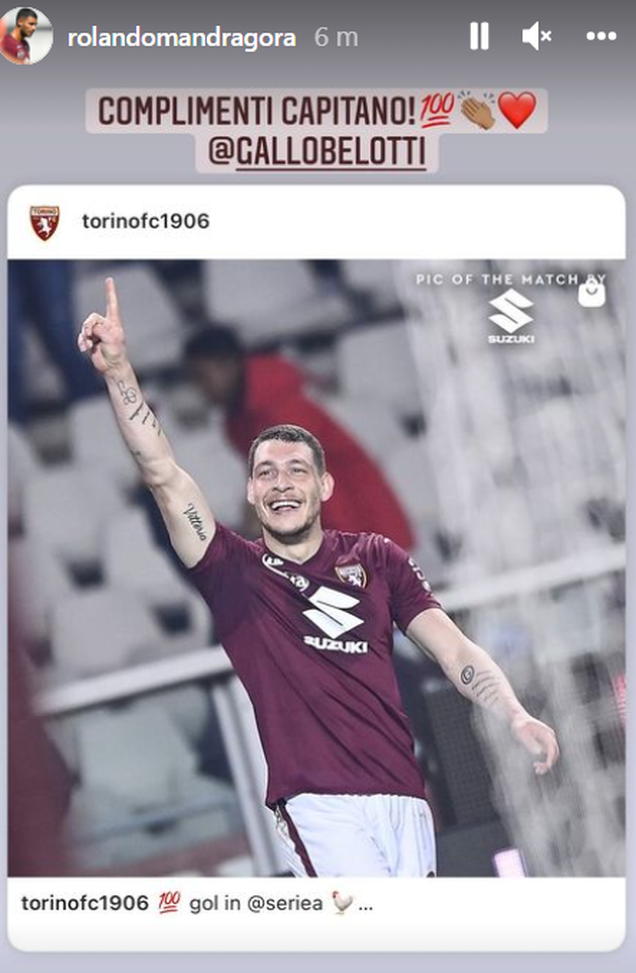Open the three-dot more options menu

point(601,37)
